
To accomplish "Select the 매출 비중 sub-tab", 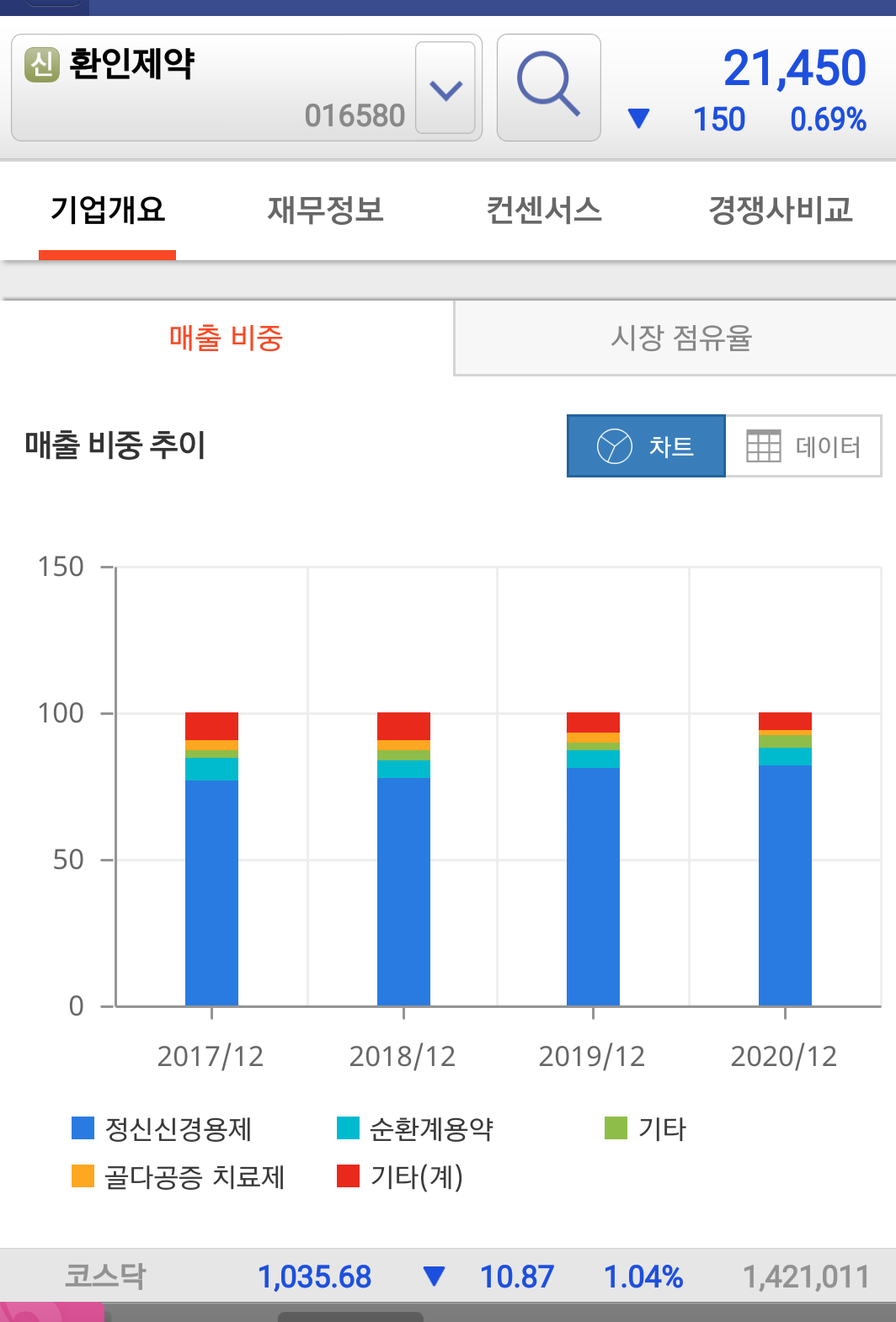I will 226,338.
